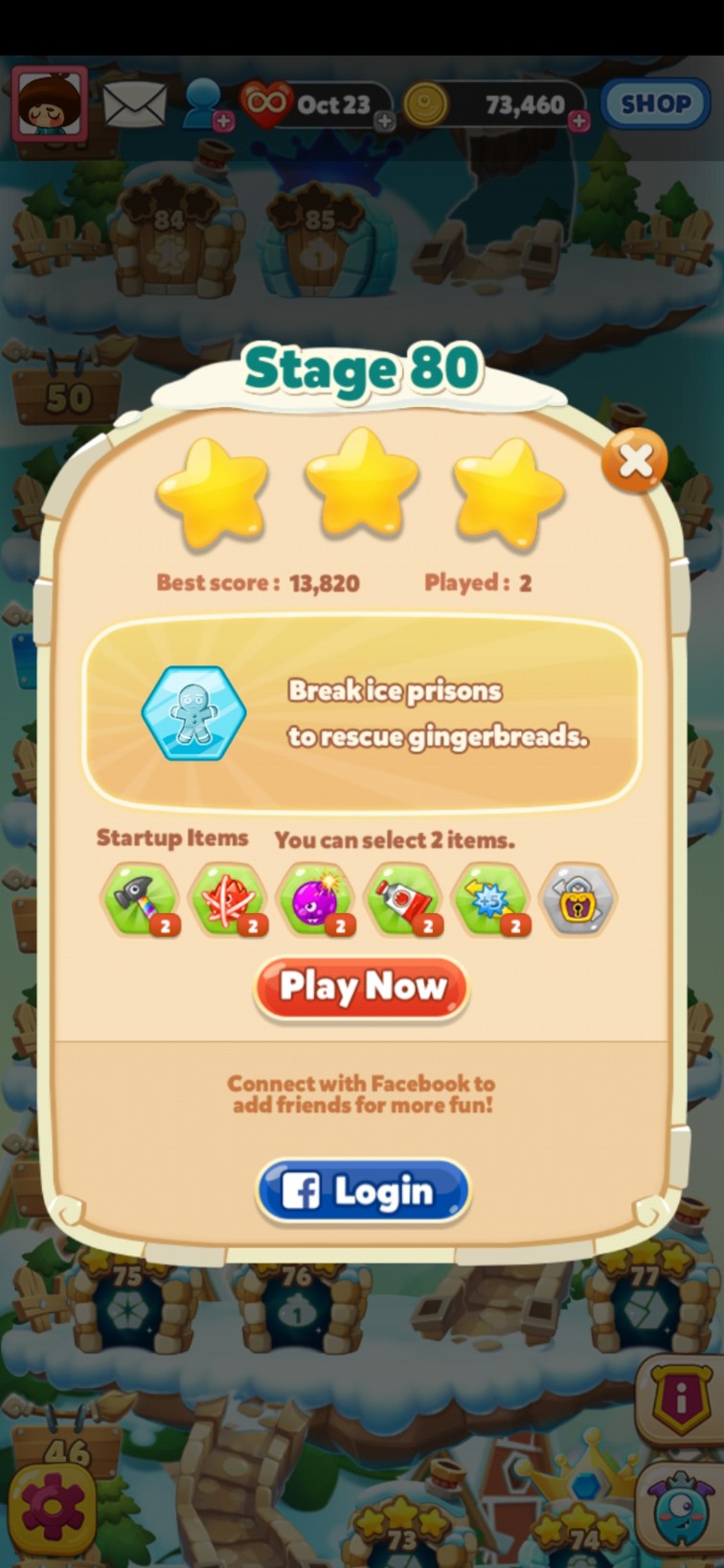Select the +5 moves startup item
This screenshot has width=724, height=1568.
click(x=491, y=899)
